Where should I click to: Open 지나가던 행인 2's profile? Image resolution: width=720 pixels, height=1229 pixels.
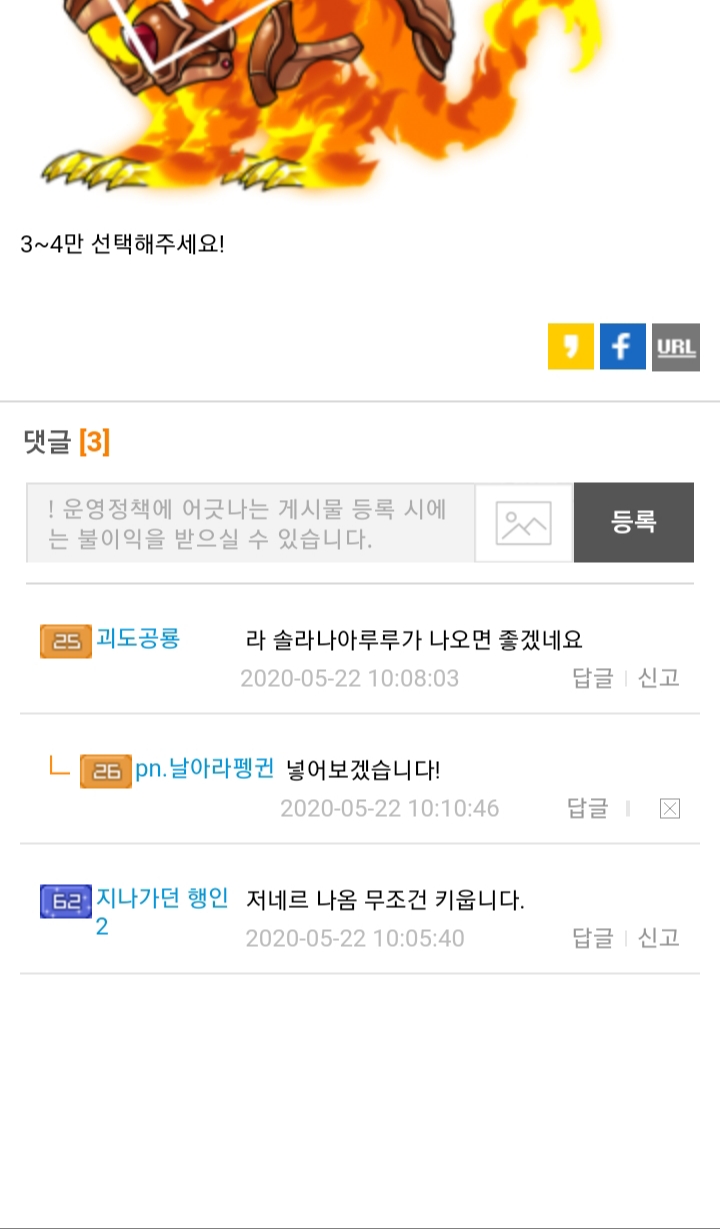[x=162, y=912]
